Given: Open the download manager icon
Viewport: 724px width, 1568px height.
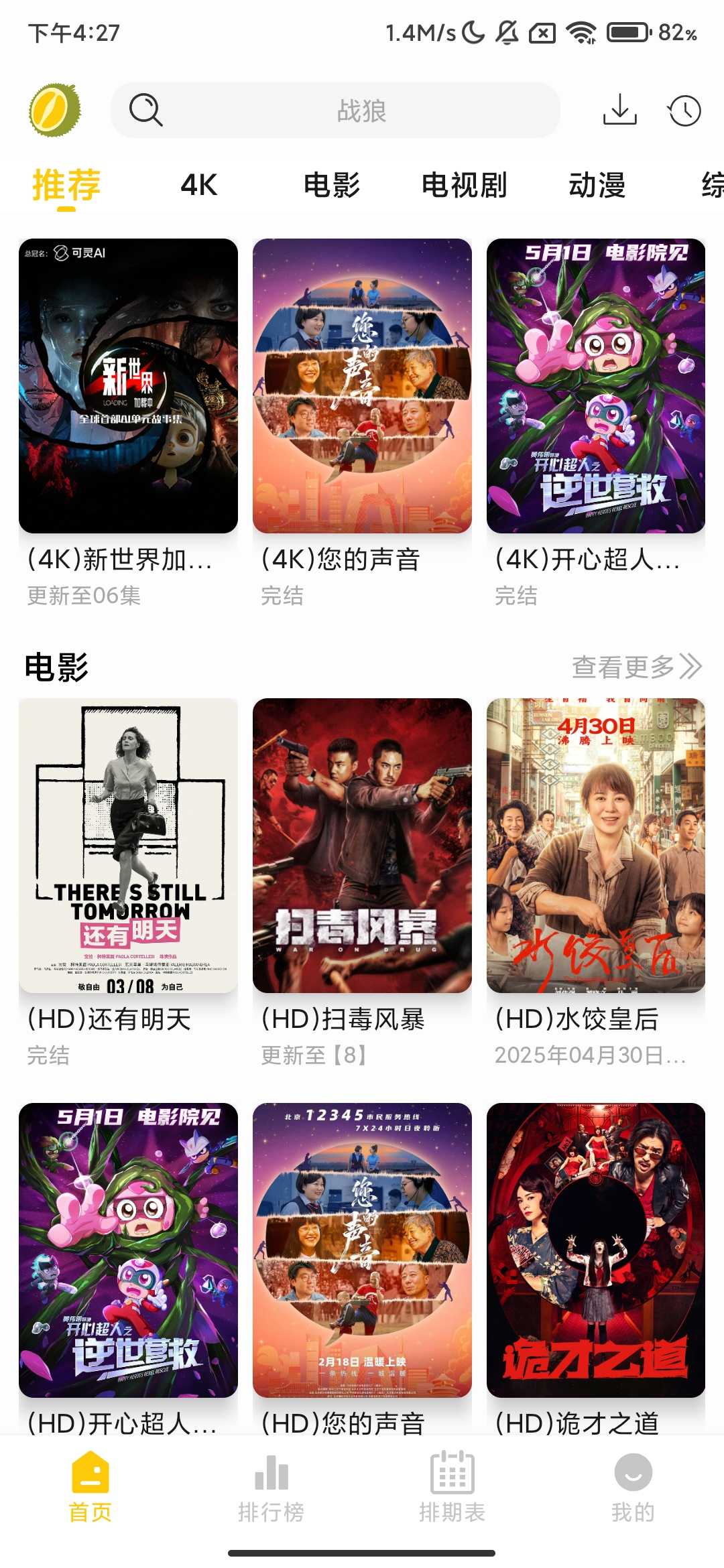Looking at the screenshot, I should [619, 111].
